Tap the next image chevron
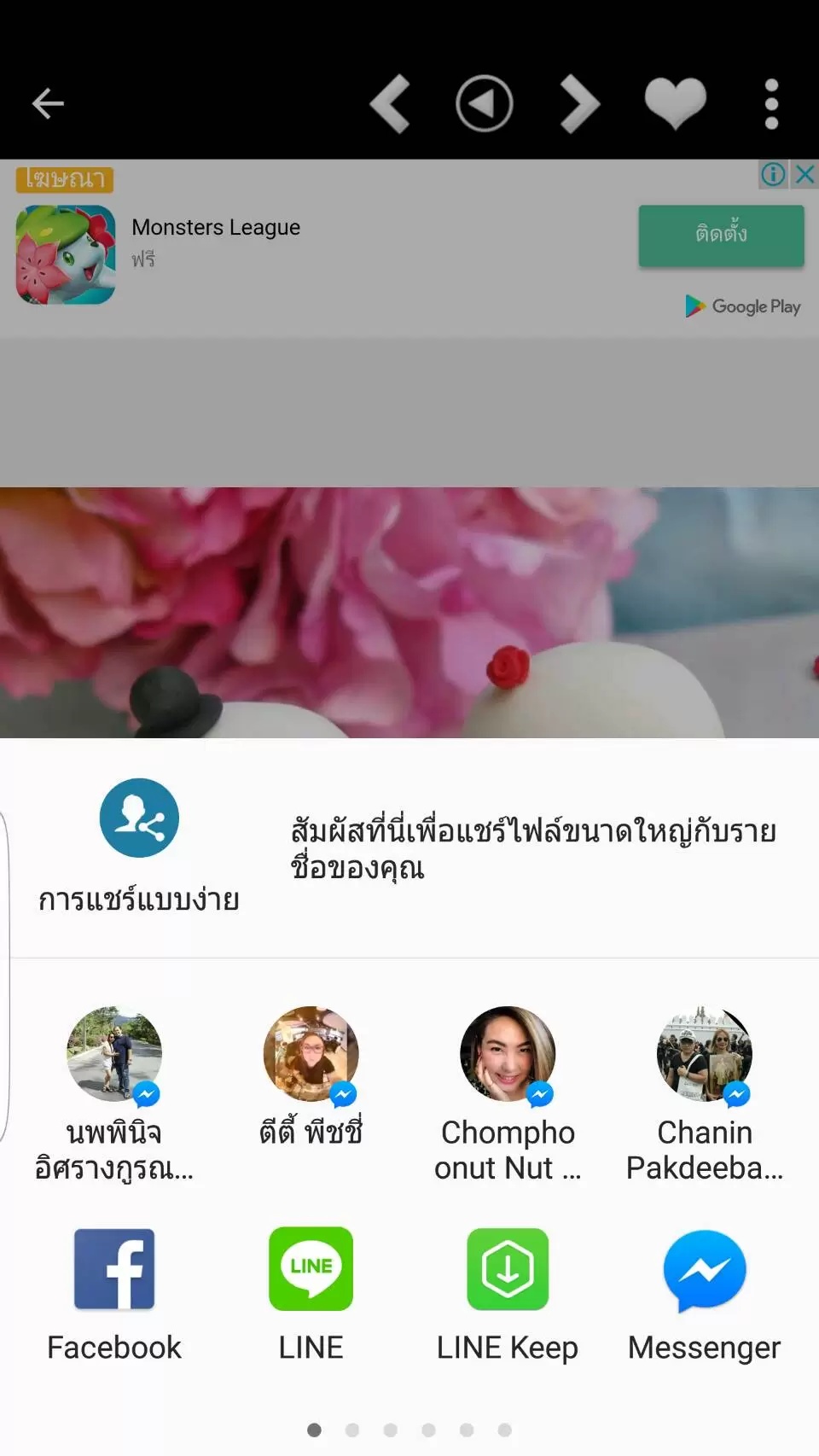Viewport: 819px width, 1456px height. pyautogui.click(x=580, y=104)
